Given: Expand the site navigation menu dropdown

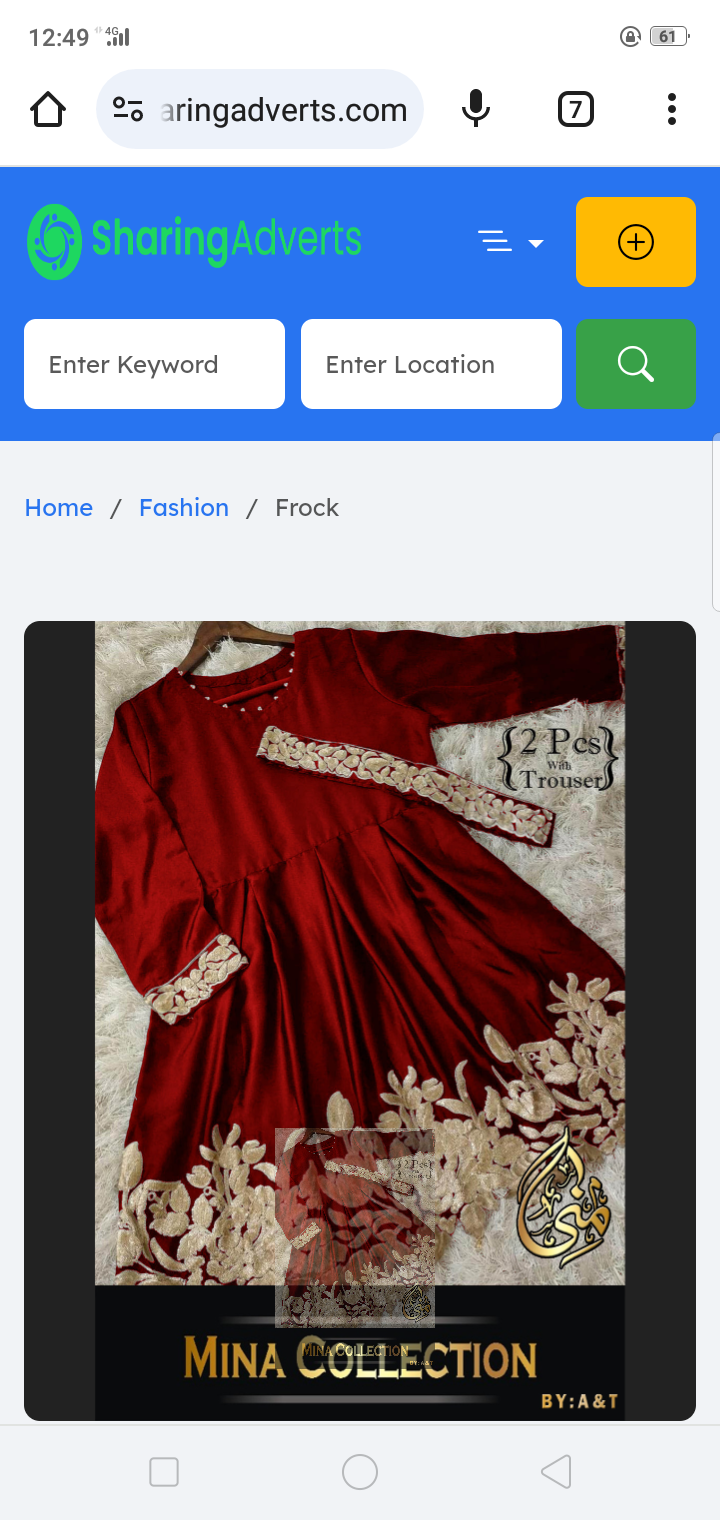Looking at the screenshot, I should point(510,242).
